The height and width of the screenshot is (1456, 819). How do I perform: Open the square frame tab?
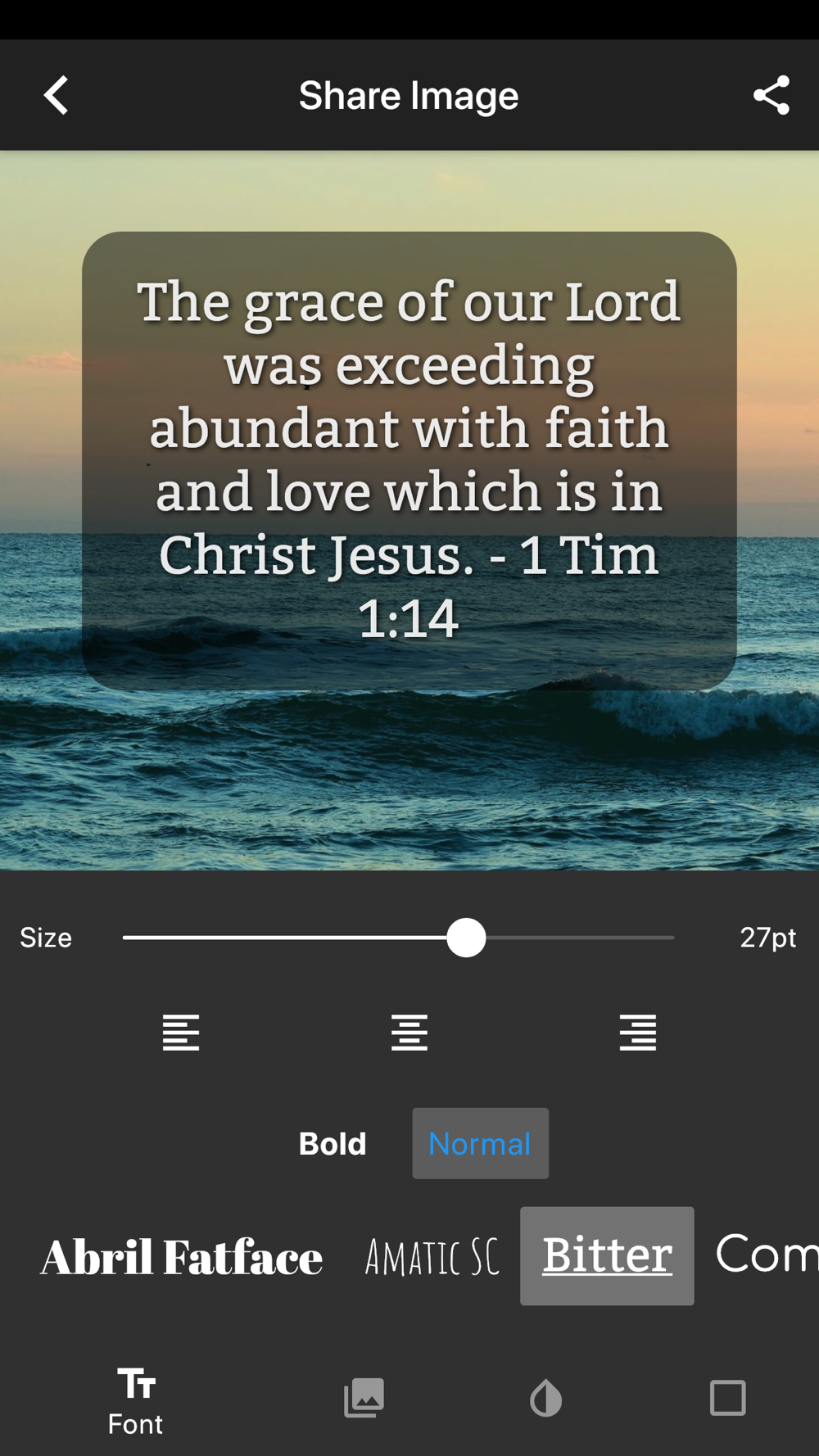click(x=727, y=1398)
